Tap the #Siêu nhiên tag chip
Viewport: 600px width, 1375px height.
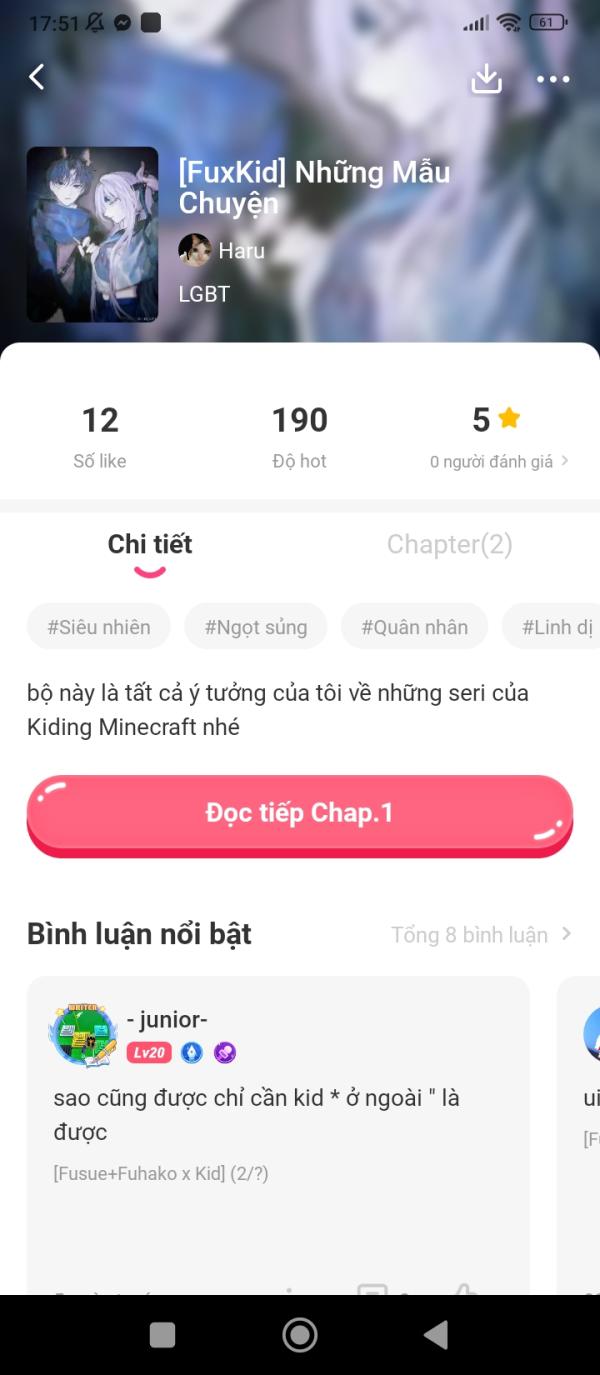pyautogui.click(x=99, y=627)
